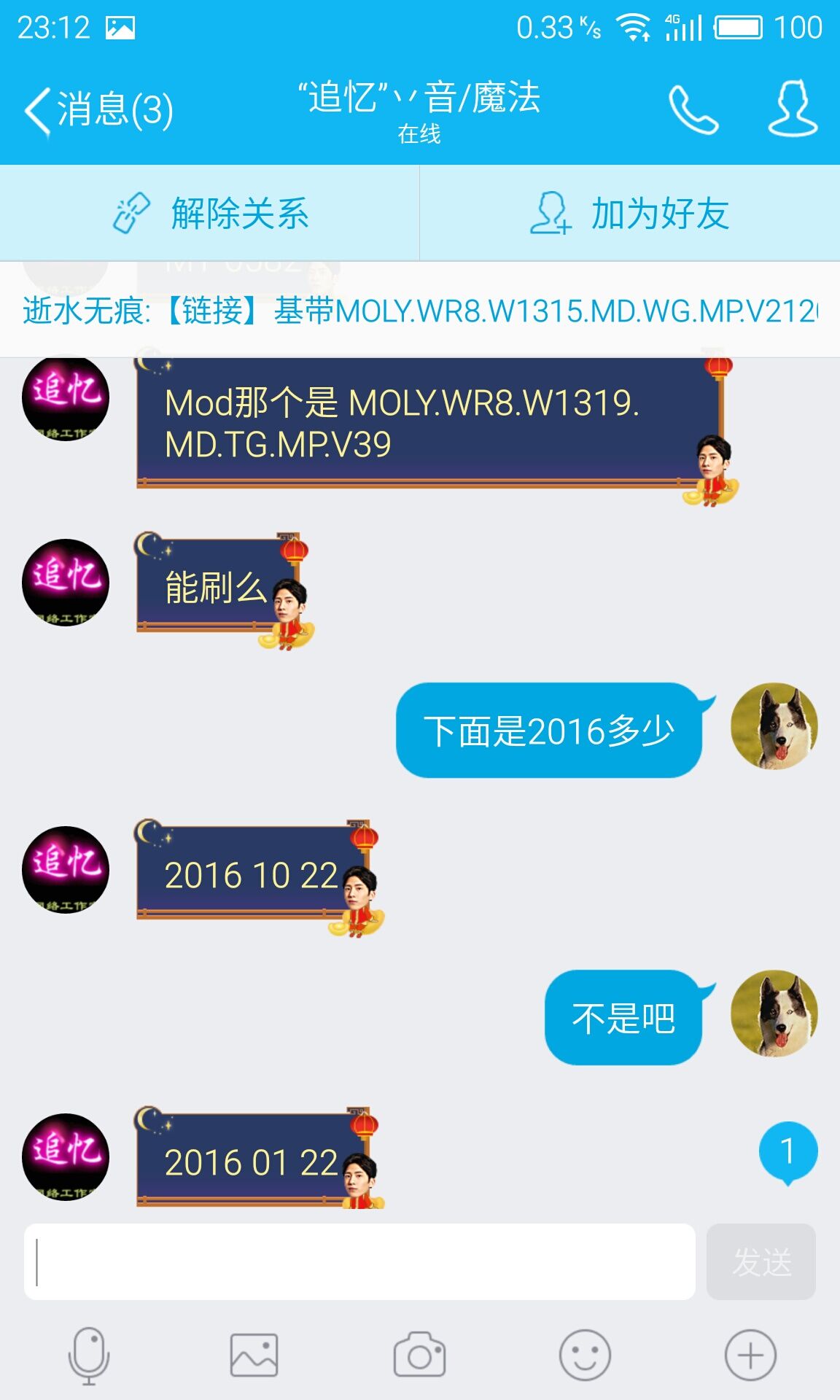
Task: Open the contact profile icon
Action: point(793,109)
